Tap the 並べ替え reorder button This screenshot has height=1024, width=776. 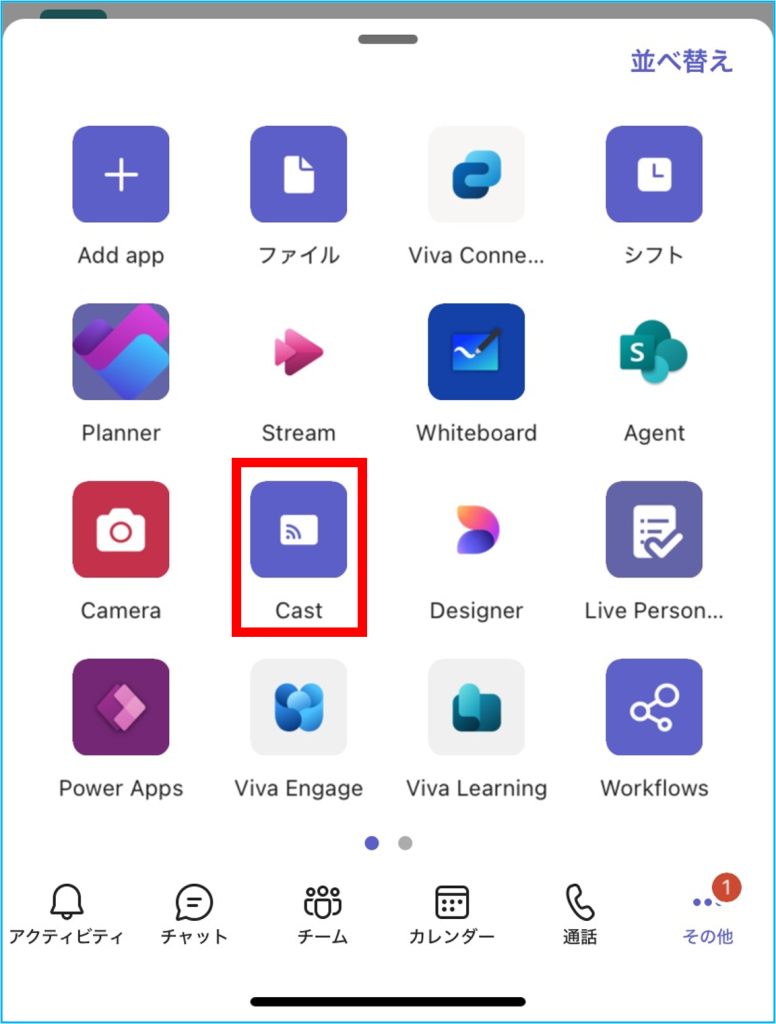pos(681,60)
